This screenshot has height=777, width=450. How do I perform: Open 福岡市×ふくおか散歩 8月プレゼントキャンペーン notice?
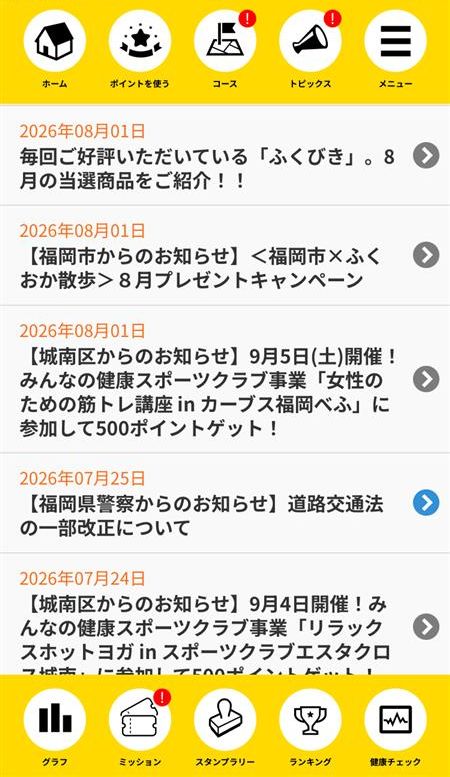[x=225, y=255]
